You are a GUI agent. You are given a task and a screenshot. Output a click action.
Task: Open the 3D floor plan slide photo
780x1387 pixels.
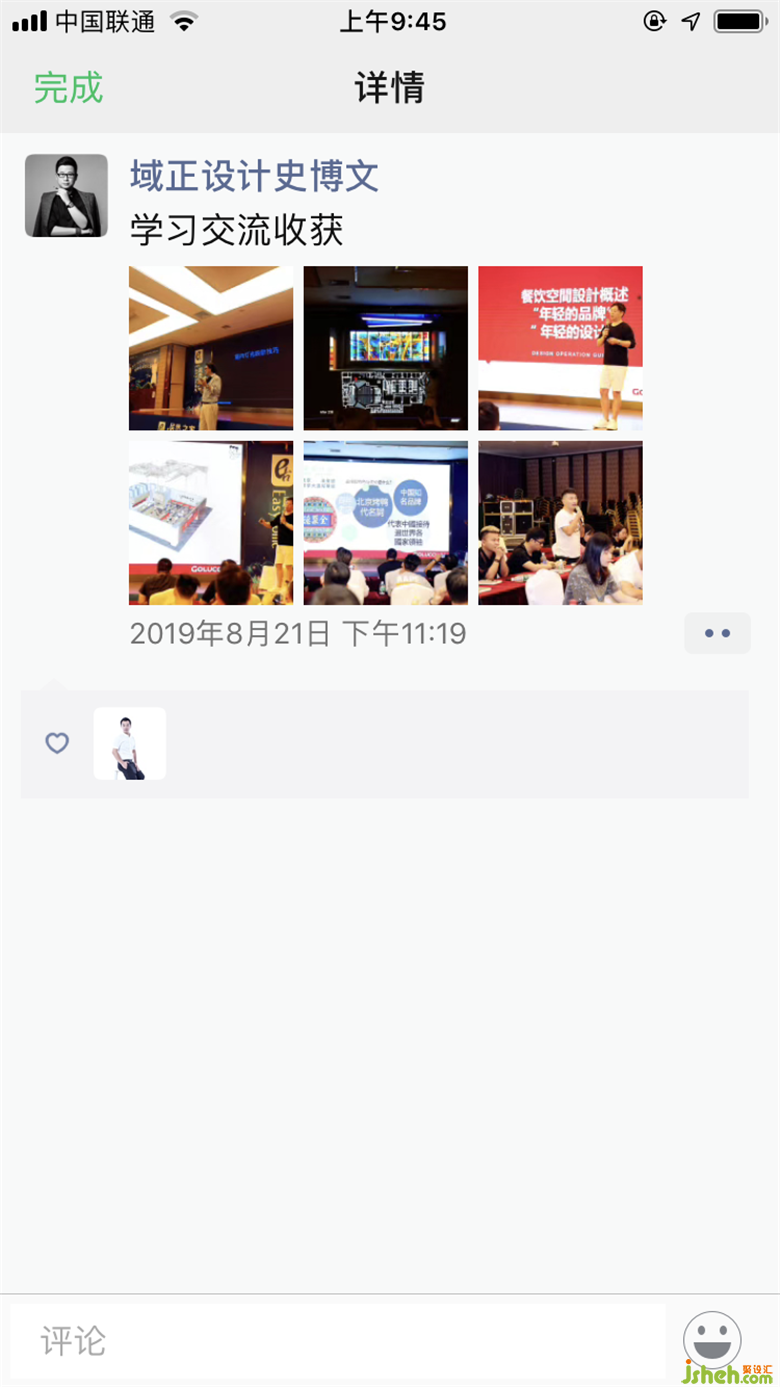[211, 523]
